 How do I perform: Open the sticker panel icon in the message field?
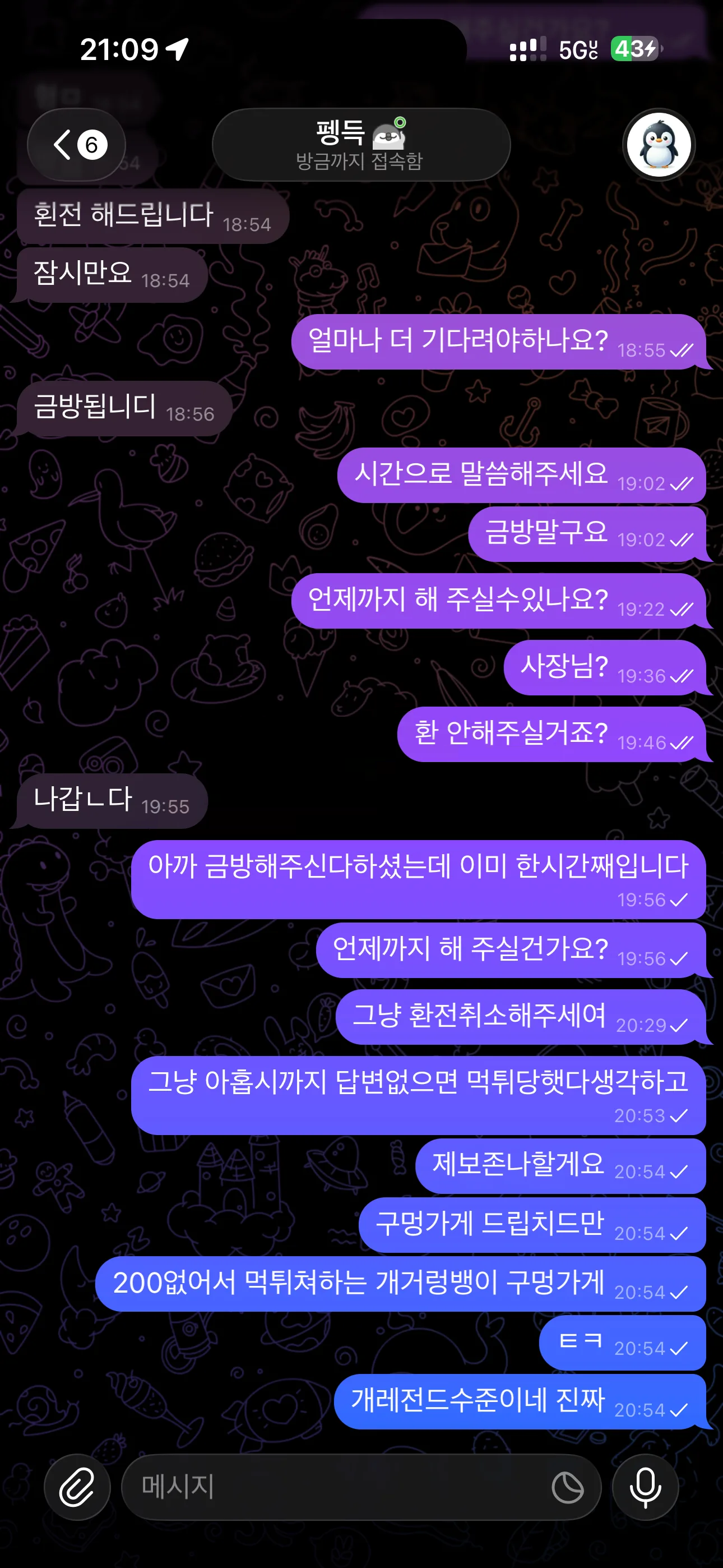coord(567,1488)
